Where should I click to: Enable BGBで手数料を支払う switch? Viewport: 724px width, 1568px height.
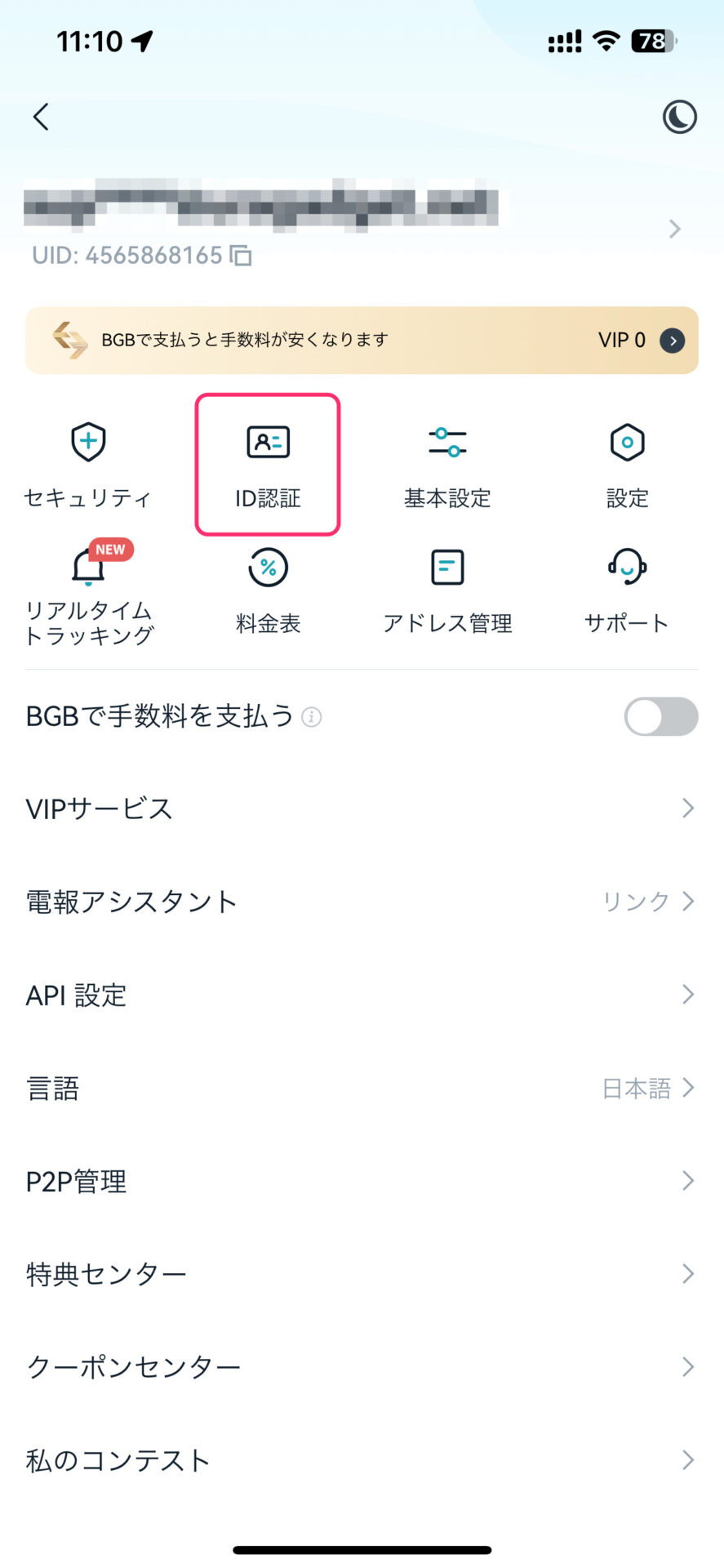point(661,716)
